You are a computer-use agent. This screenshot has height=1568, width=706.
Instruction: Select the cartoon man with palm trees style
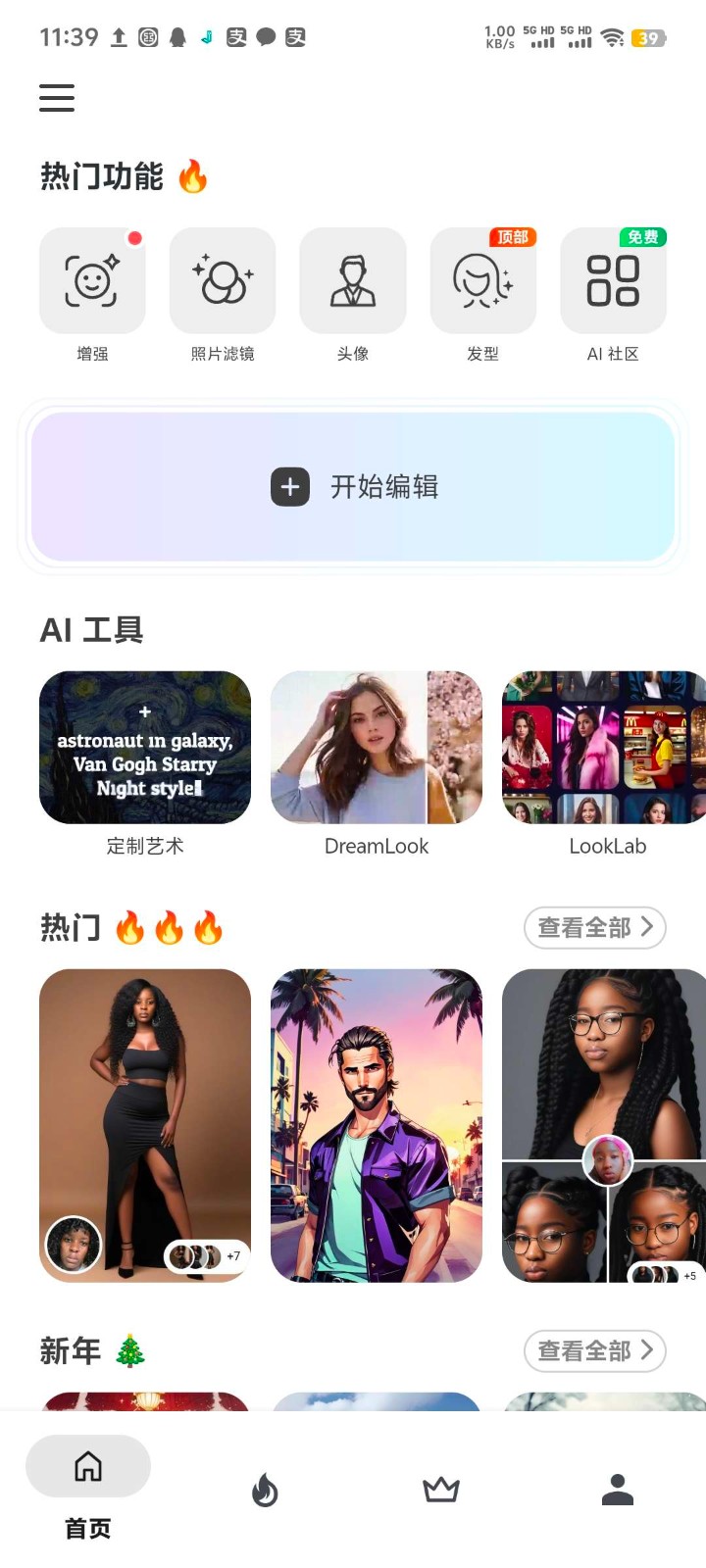pyautogui.click(x=377, y=1125)
